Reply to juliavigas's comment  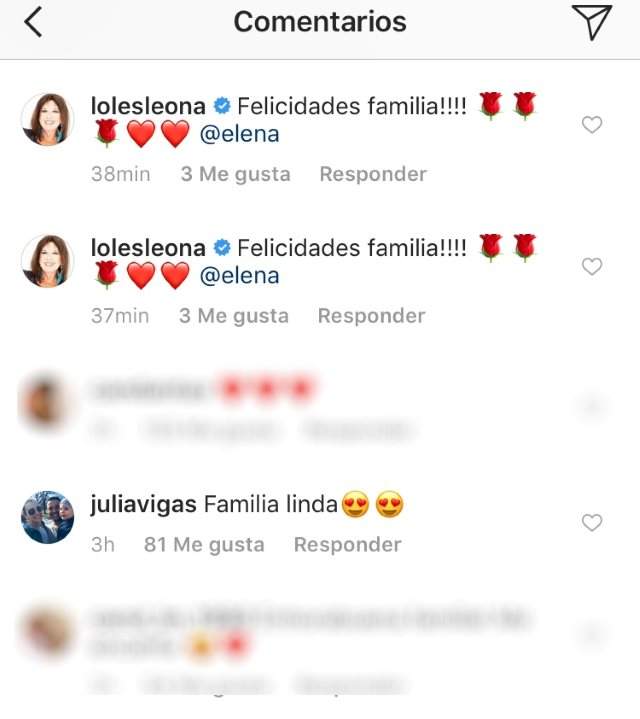point(347,545)
